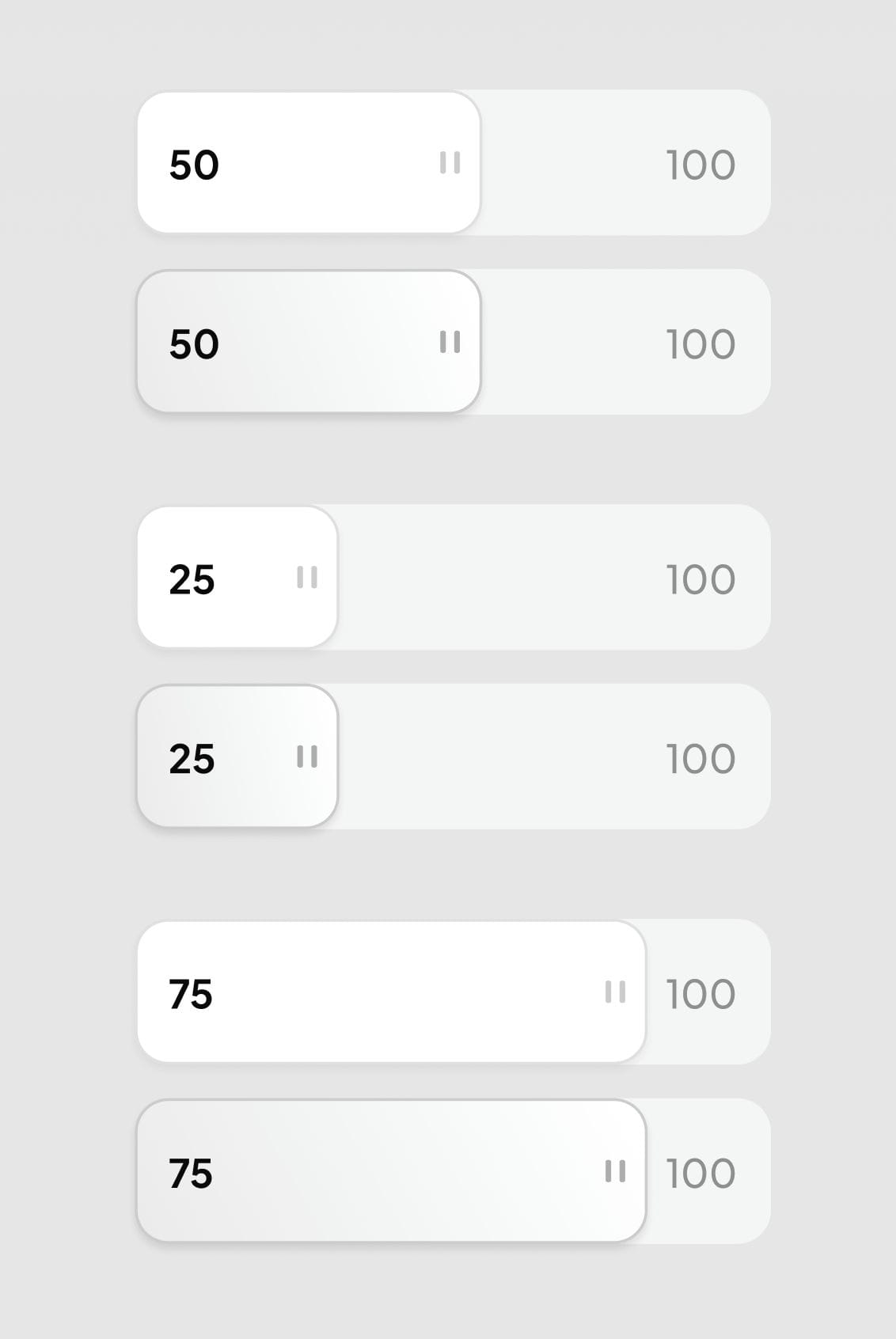Screen dimensions: 896x1339
Task: Click the grip handle on the second 25 slider
Action: pyautogui.click(x=309, y=758)
